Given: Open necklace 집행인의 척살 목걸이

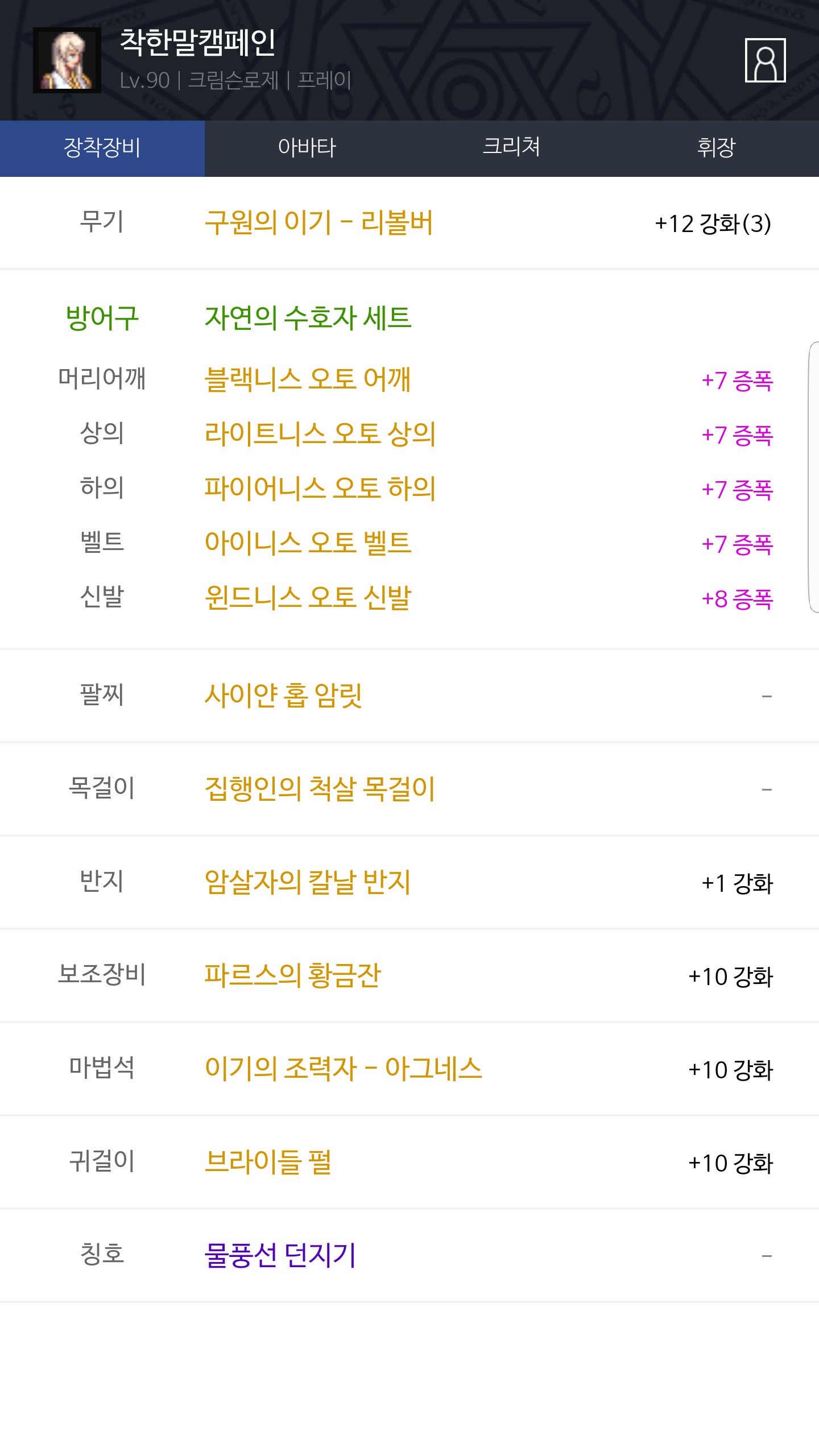Looking at the screenshot, I should (x=320, y=789).
